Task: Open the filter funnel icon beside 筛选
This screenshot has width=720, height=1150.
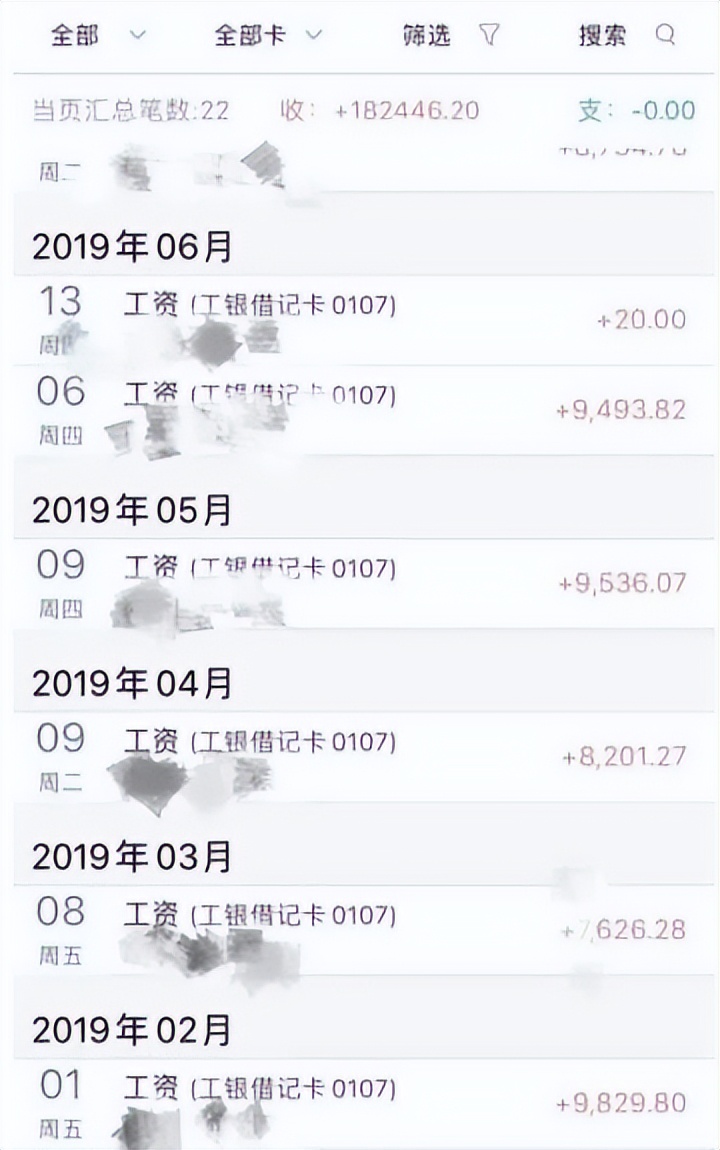Action: click(488, 35)
